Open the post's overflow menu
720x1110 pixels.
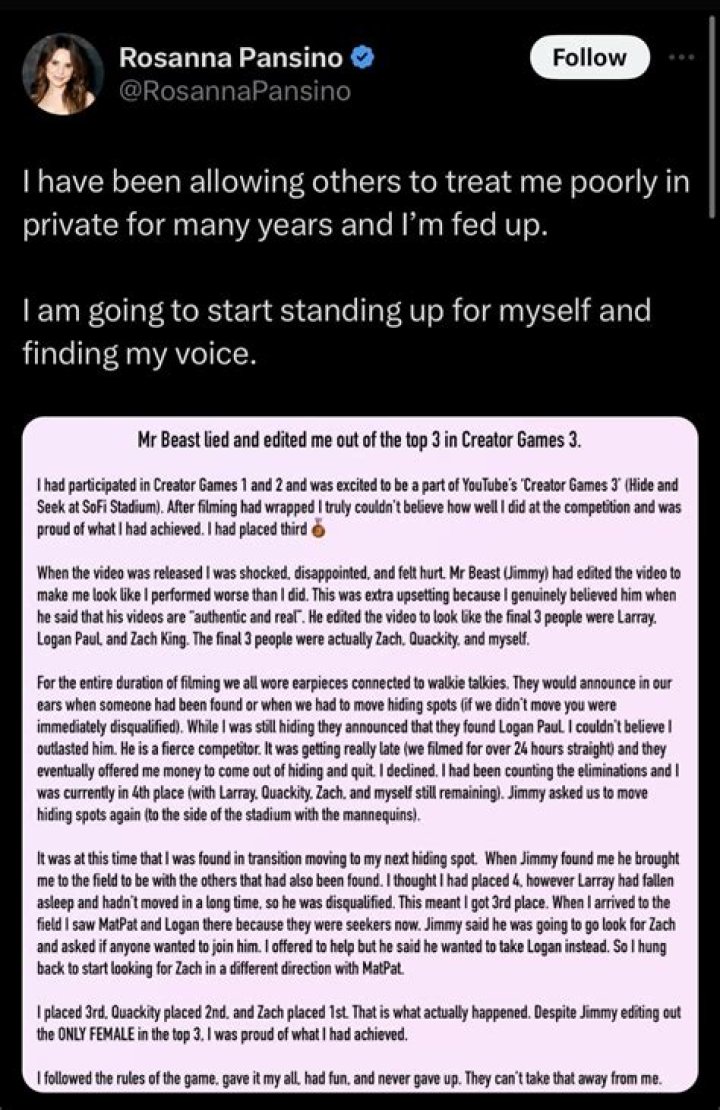(683, 57)
